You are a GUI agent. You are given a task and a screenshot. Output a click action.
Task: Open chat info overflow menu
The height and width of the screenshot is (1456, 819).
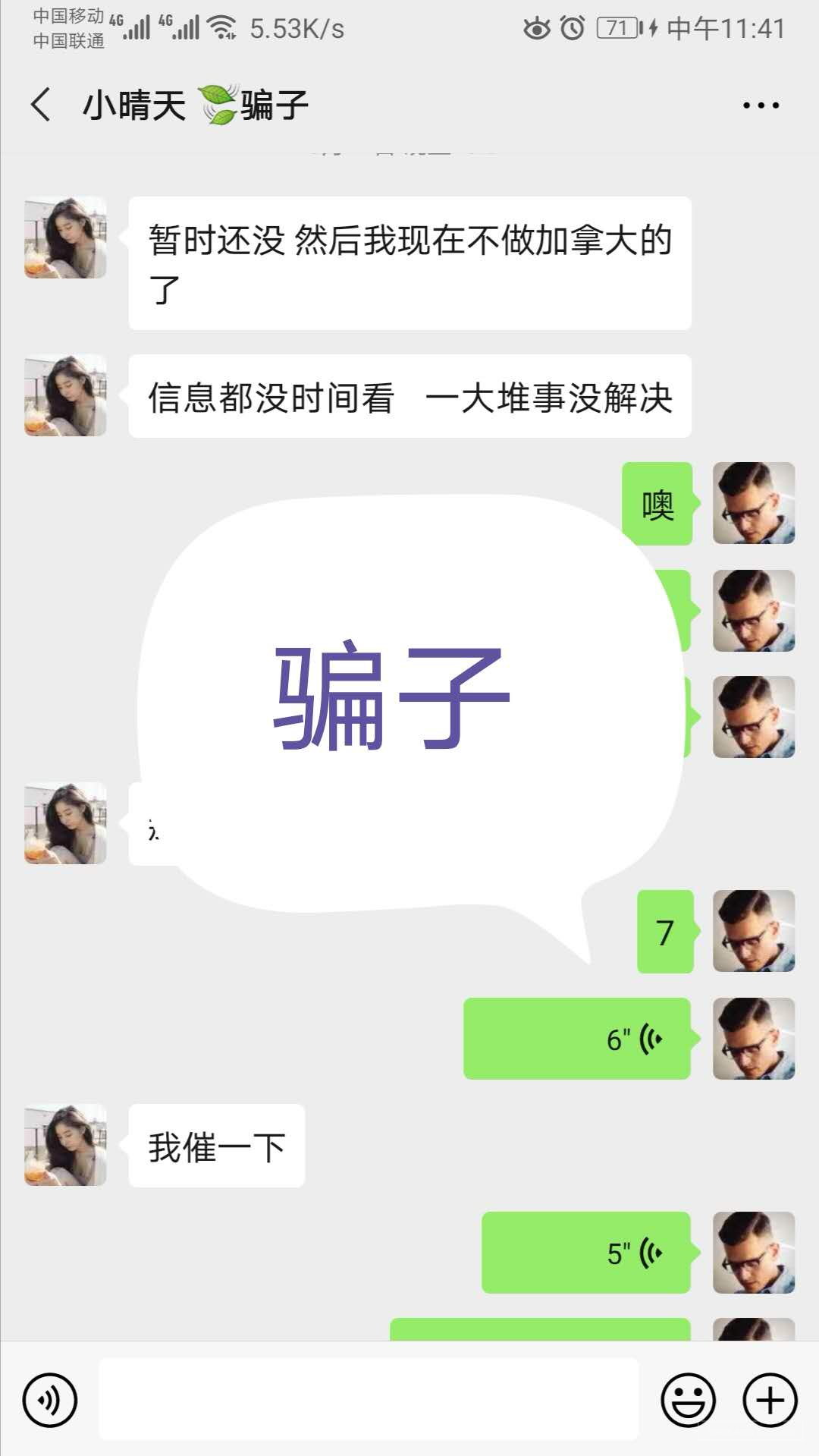[x=761, y=105]
